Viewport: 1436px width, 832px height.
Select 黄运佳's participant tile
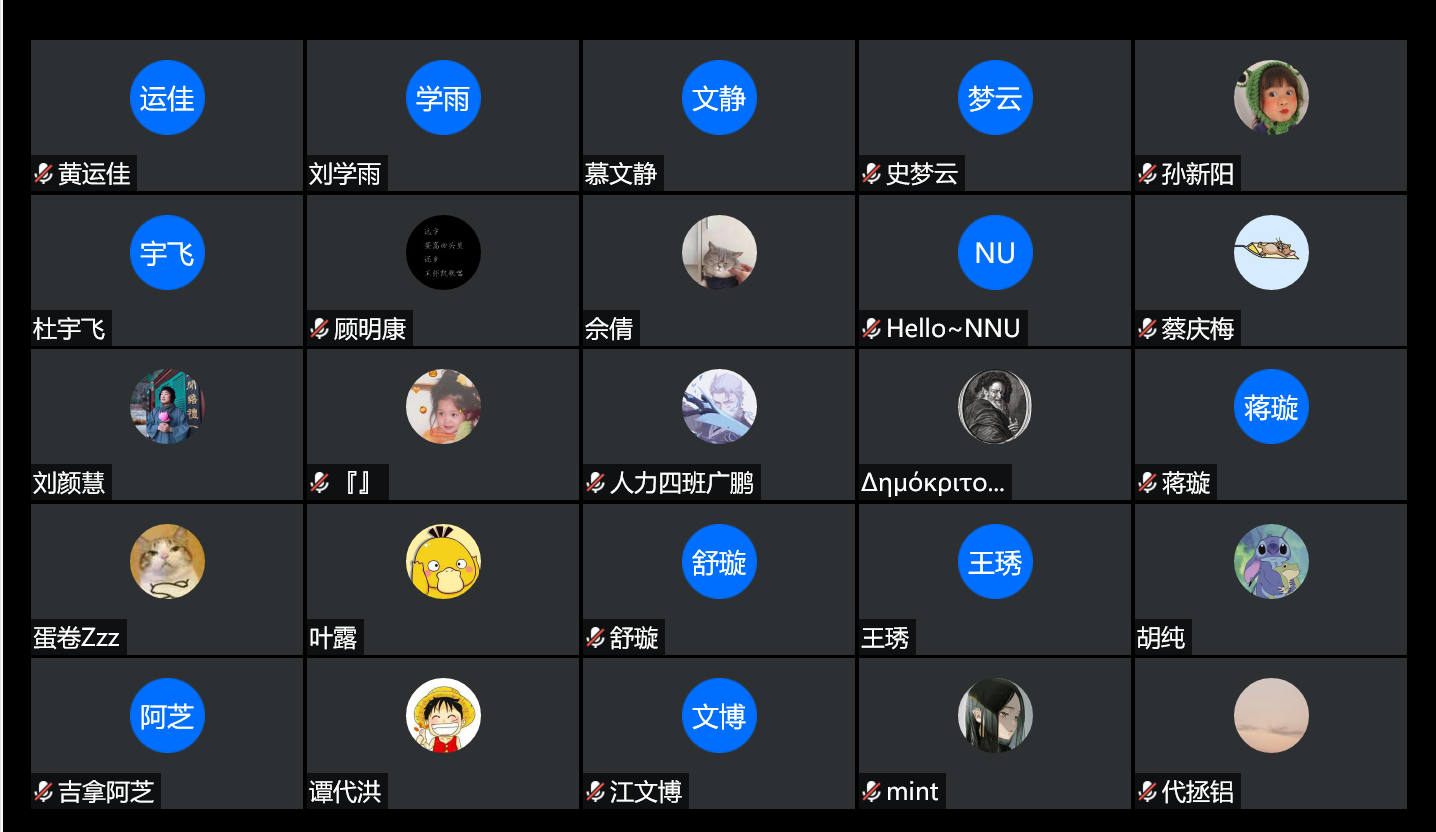[x=167, y=114]
